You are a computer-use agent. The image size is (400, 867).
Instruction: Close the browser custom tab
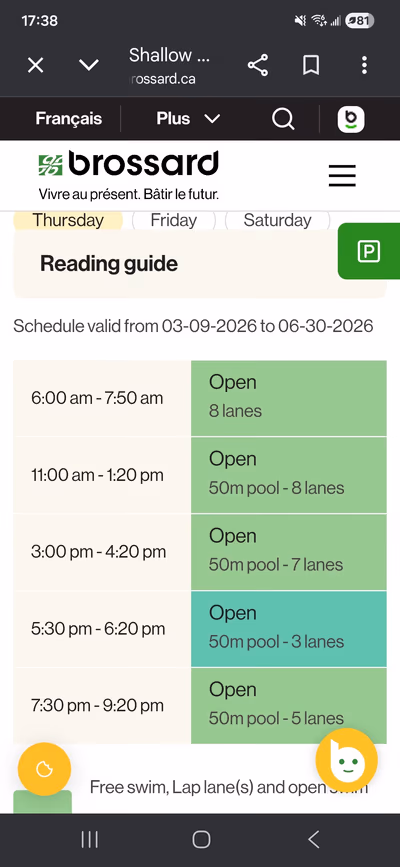(x=35, y=66)
